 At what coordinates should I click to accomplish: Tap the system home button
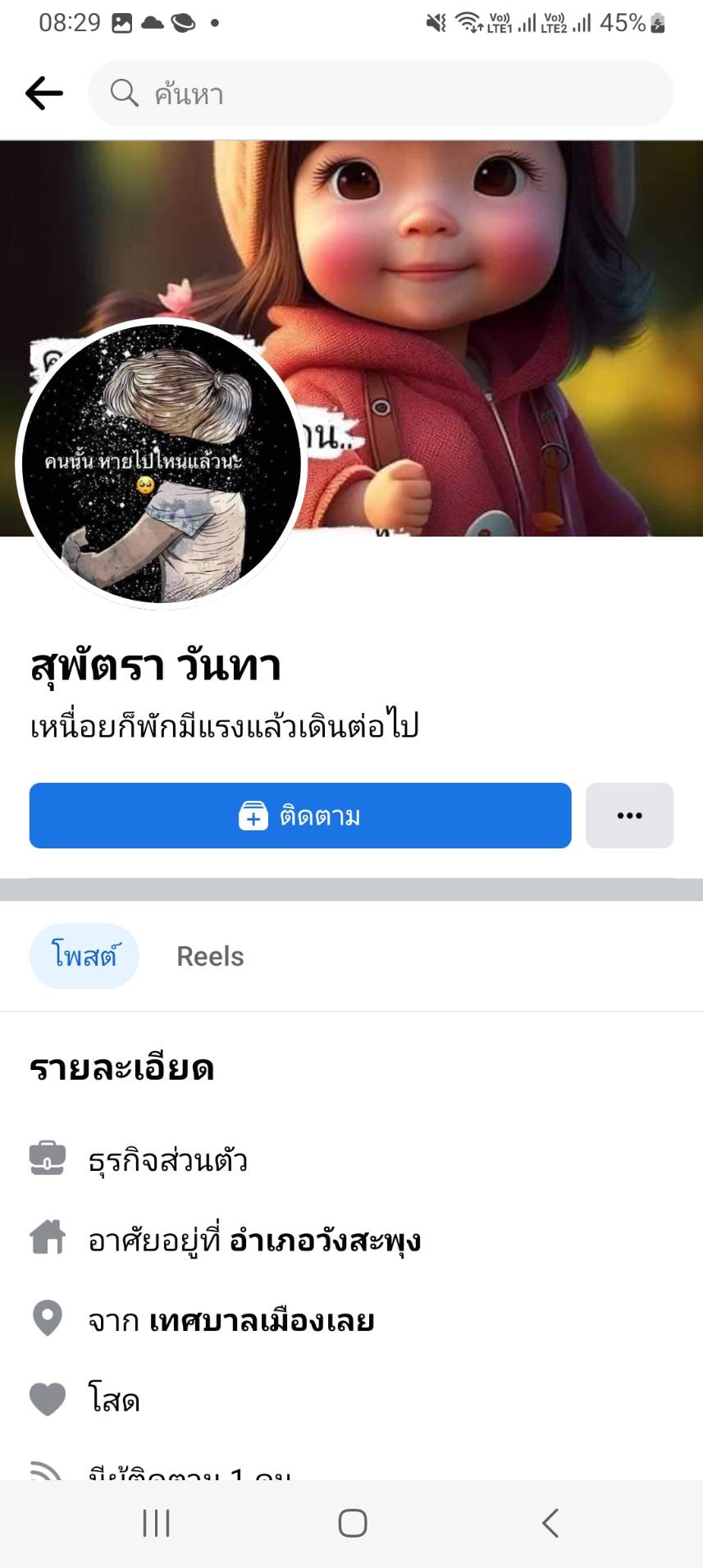(x=352, y=1524)
